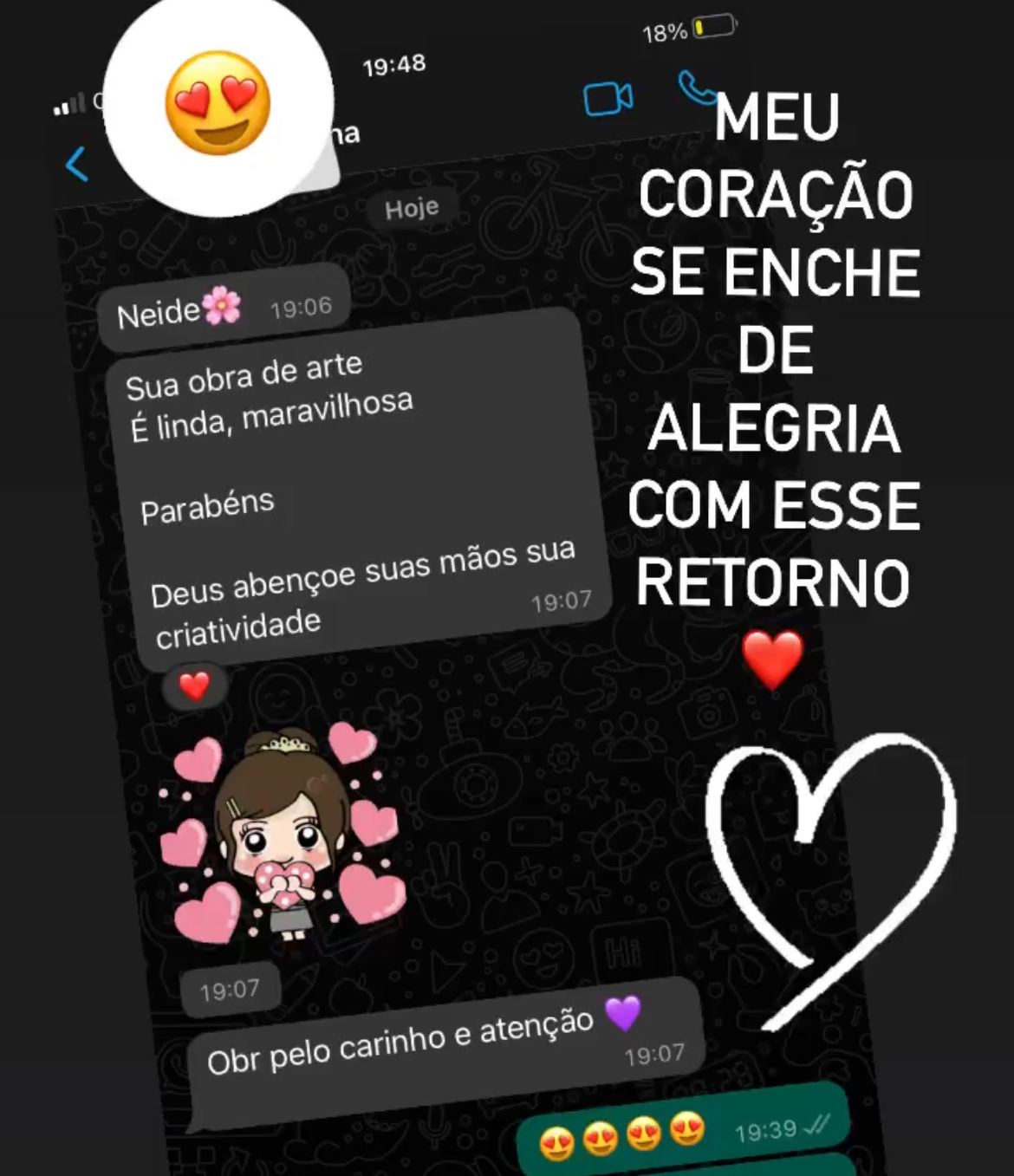Image resolution: width=1014 pixels, height=1176 pixels.
Task: Tap the cellular signal bars indicator
Action: click(x=69, y=101)
